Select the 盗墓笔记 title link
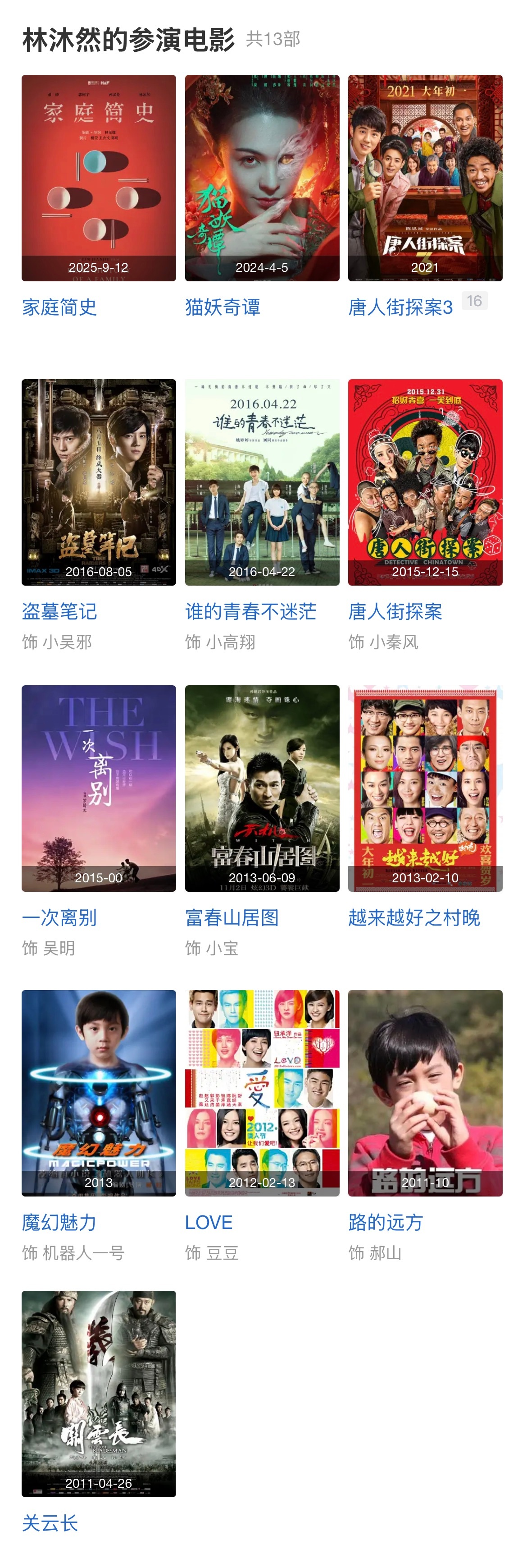This screenshot has width=527, height=1568. point(59,612)
